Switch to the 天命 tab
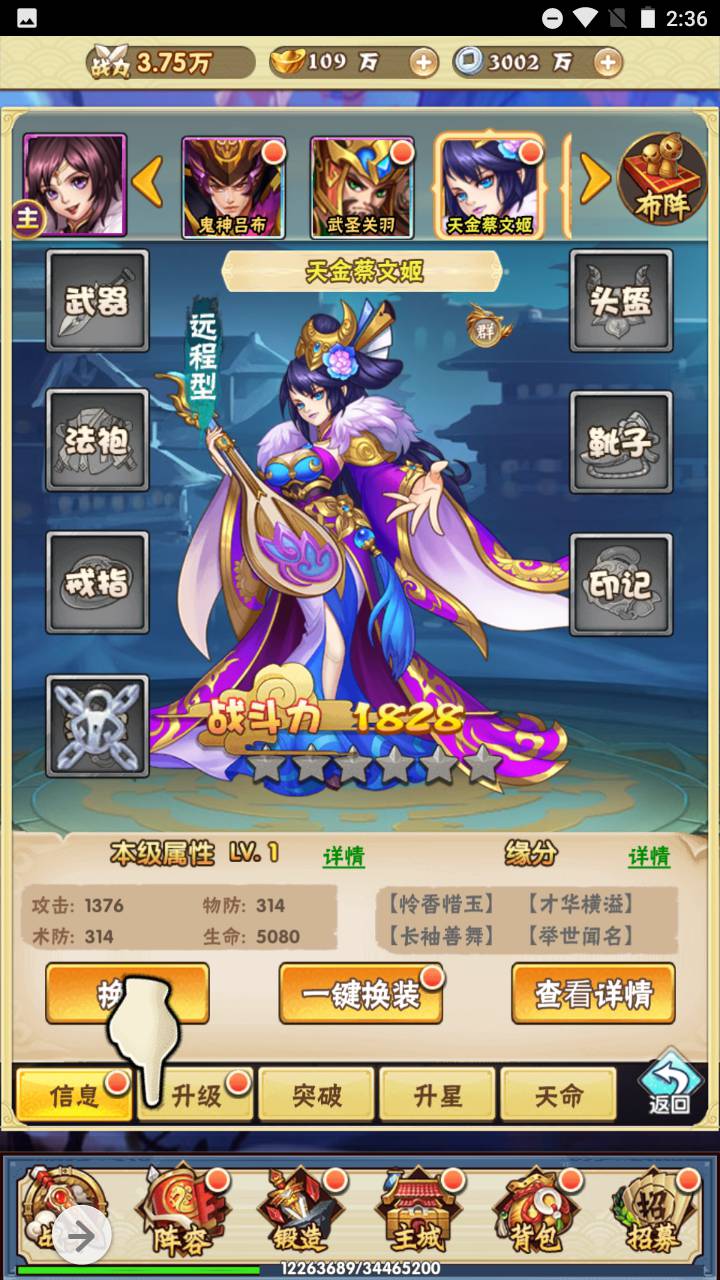This screenshot has height=1280, width=720. pyautogui.click(x=558, y=1095)
